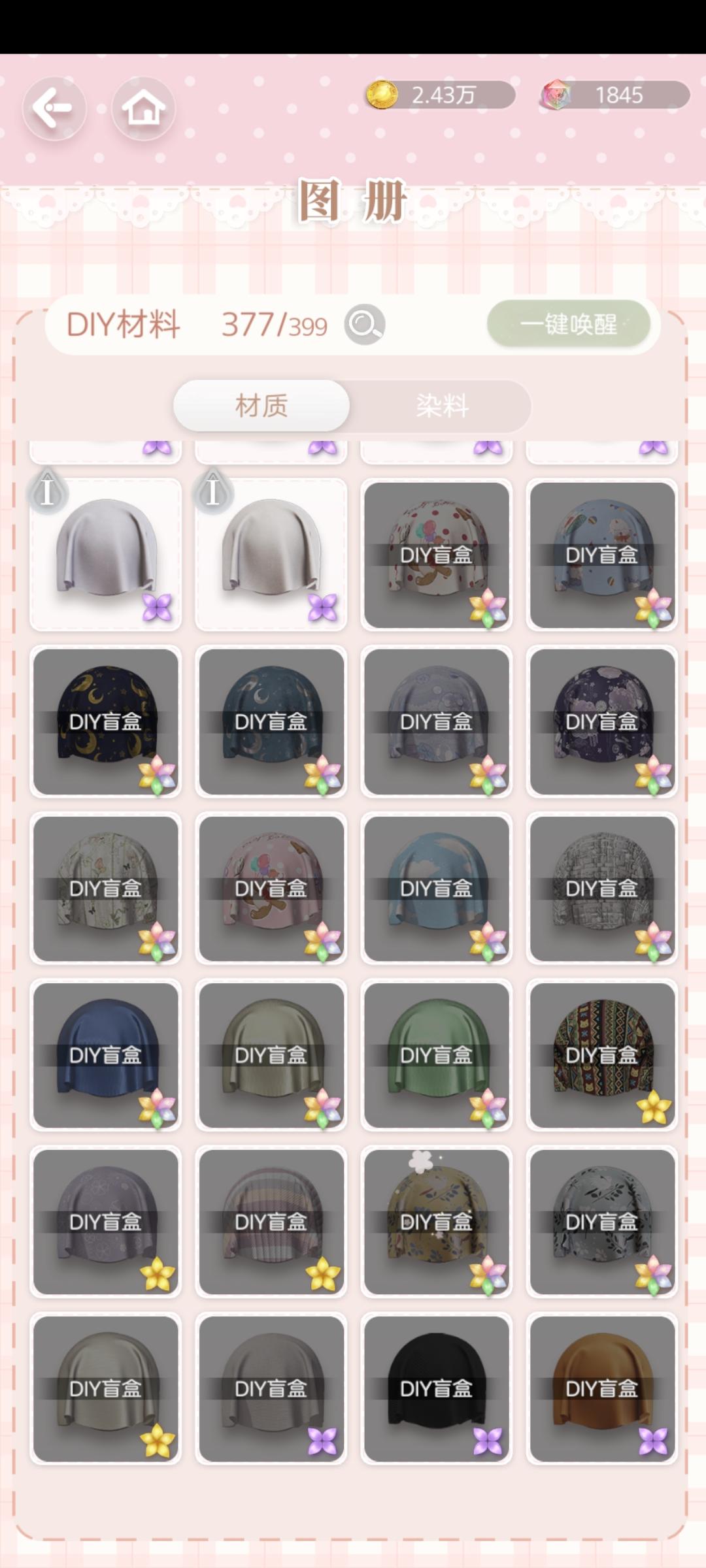The image size is (706, 1568).
Task: Tap the awaken marker on the white fabric
Action: 48,492
